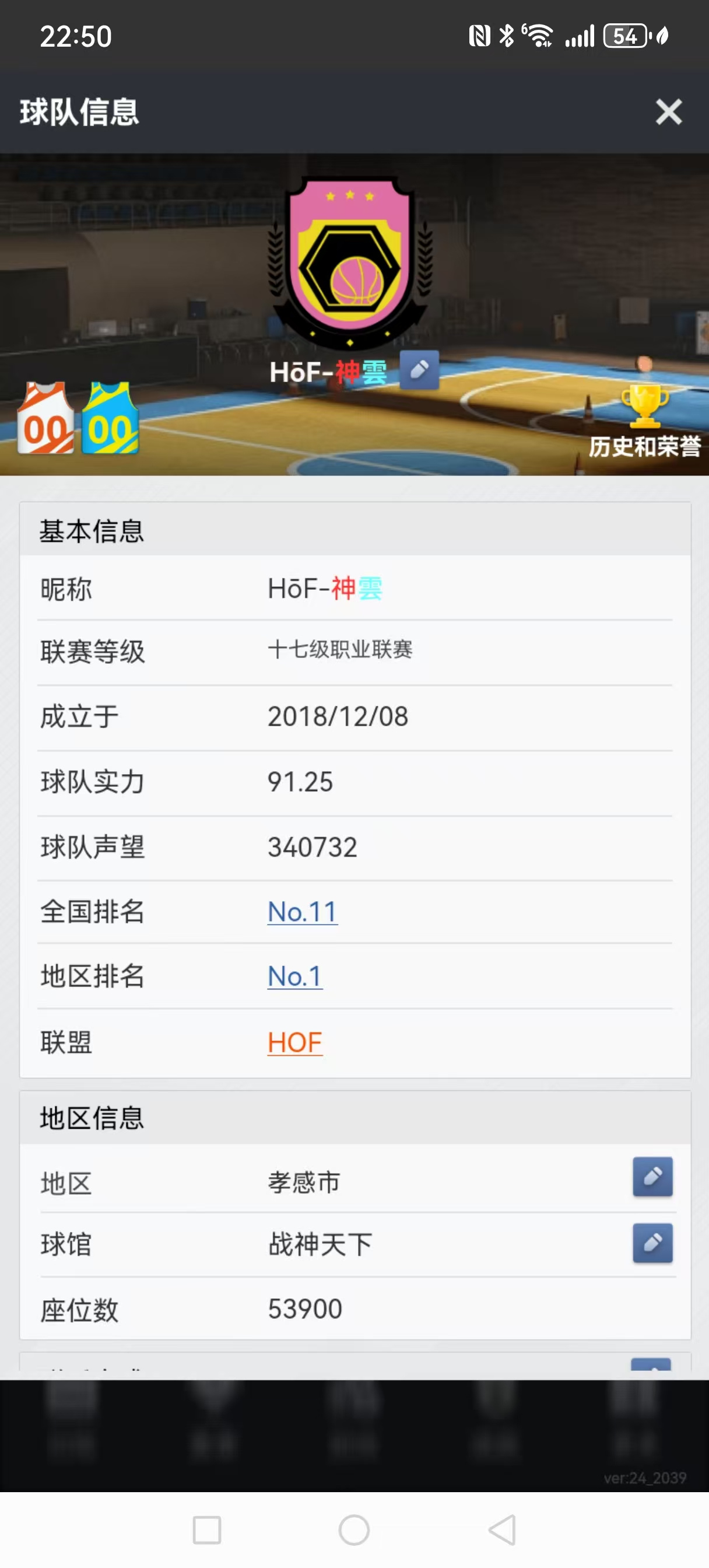Screen dimensions: 709x1568
Task: Open national ranking No.11 link
Action: click(x=303, y=911)
